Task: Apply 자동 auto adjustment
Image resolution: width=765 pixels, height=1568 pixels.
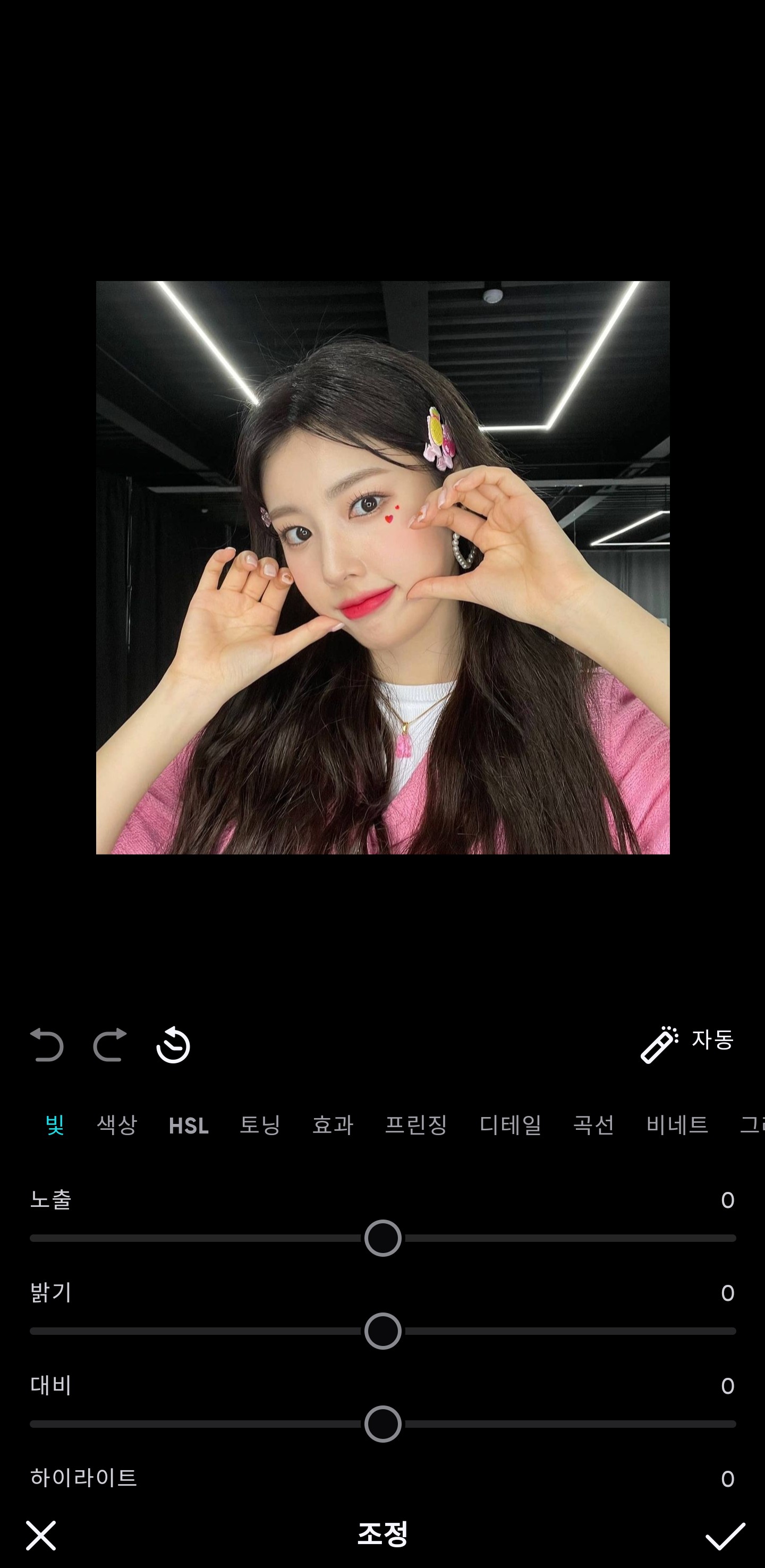Action: 688,1042
